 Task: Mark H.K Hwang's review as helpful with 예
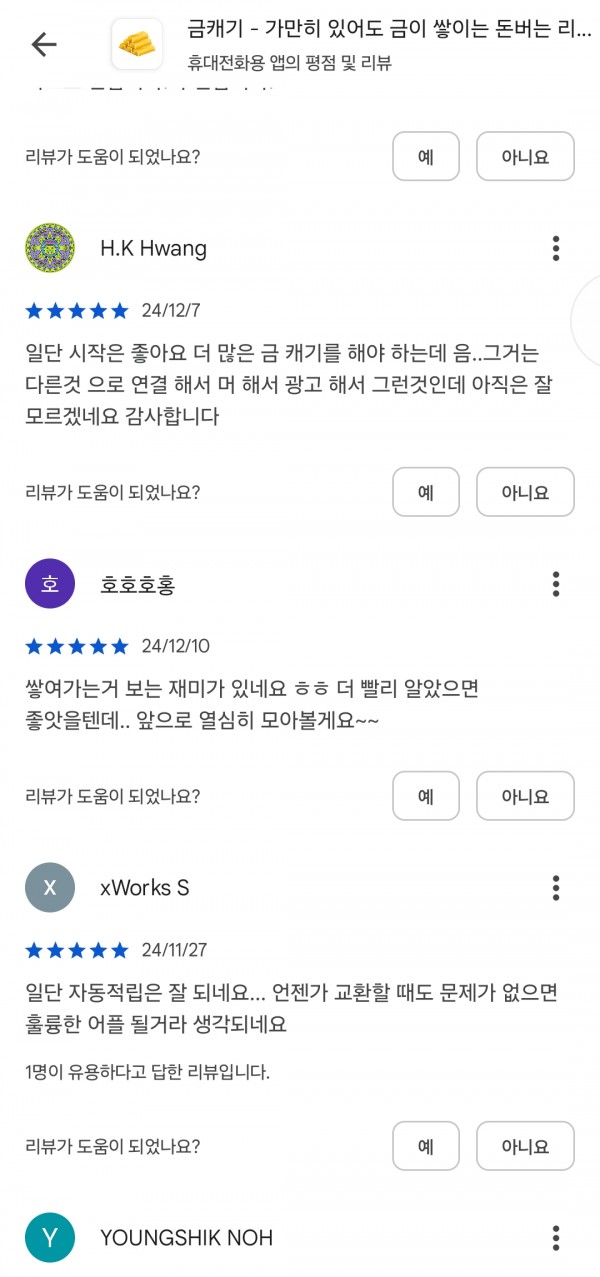coord(426,492)
